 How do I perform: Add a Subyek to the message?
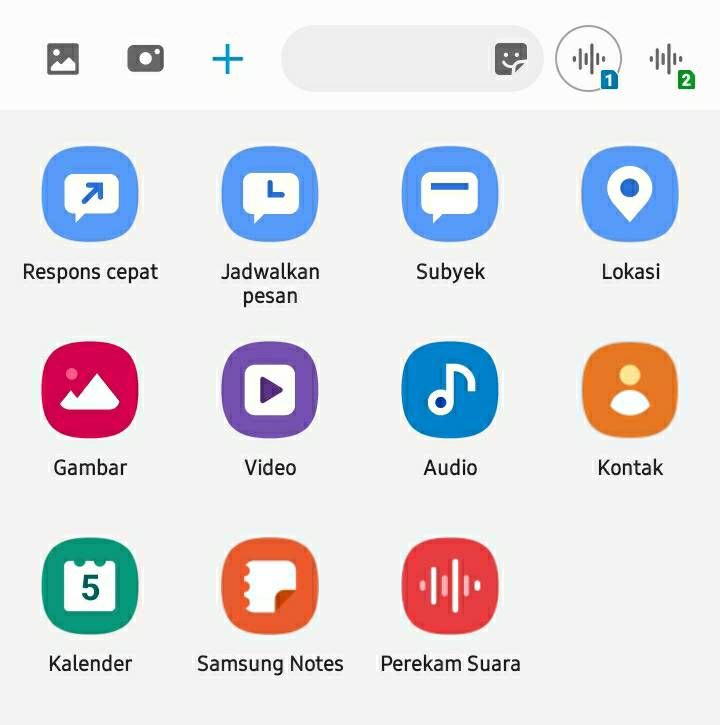[450, 195]
